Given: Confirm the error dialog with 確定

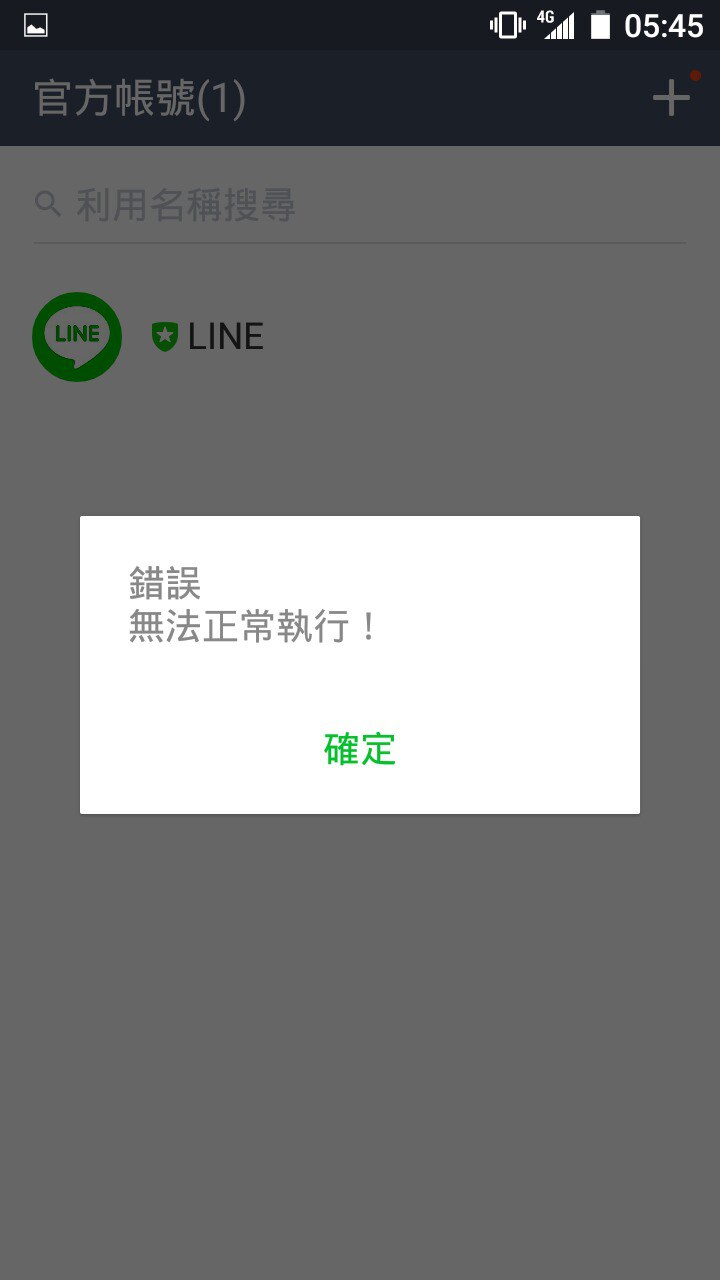Looking at the screenshot, I should tap(360, 749).
